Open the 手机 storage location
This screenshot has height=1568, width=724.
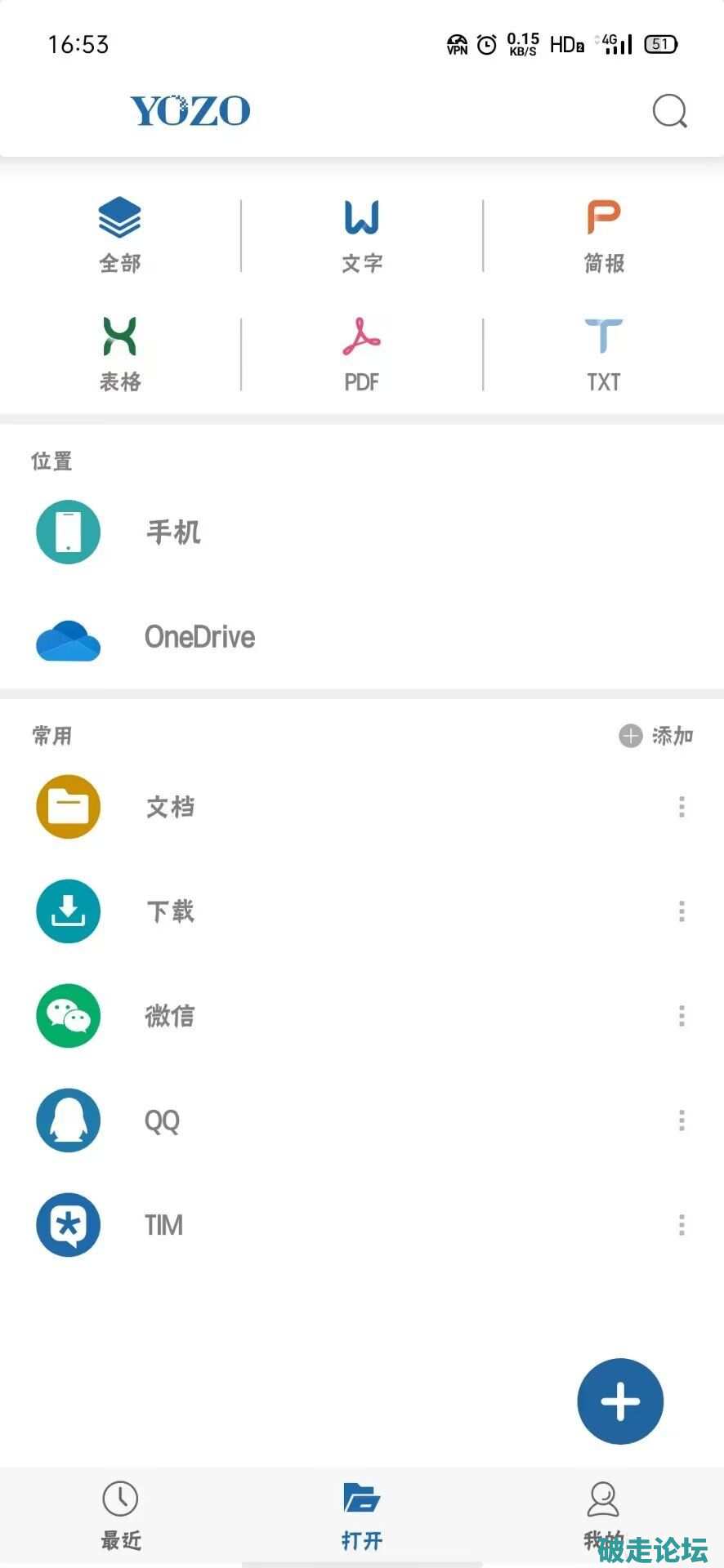click(173, 532)
